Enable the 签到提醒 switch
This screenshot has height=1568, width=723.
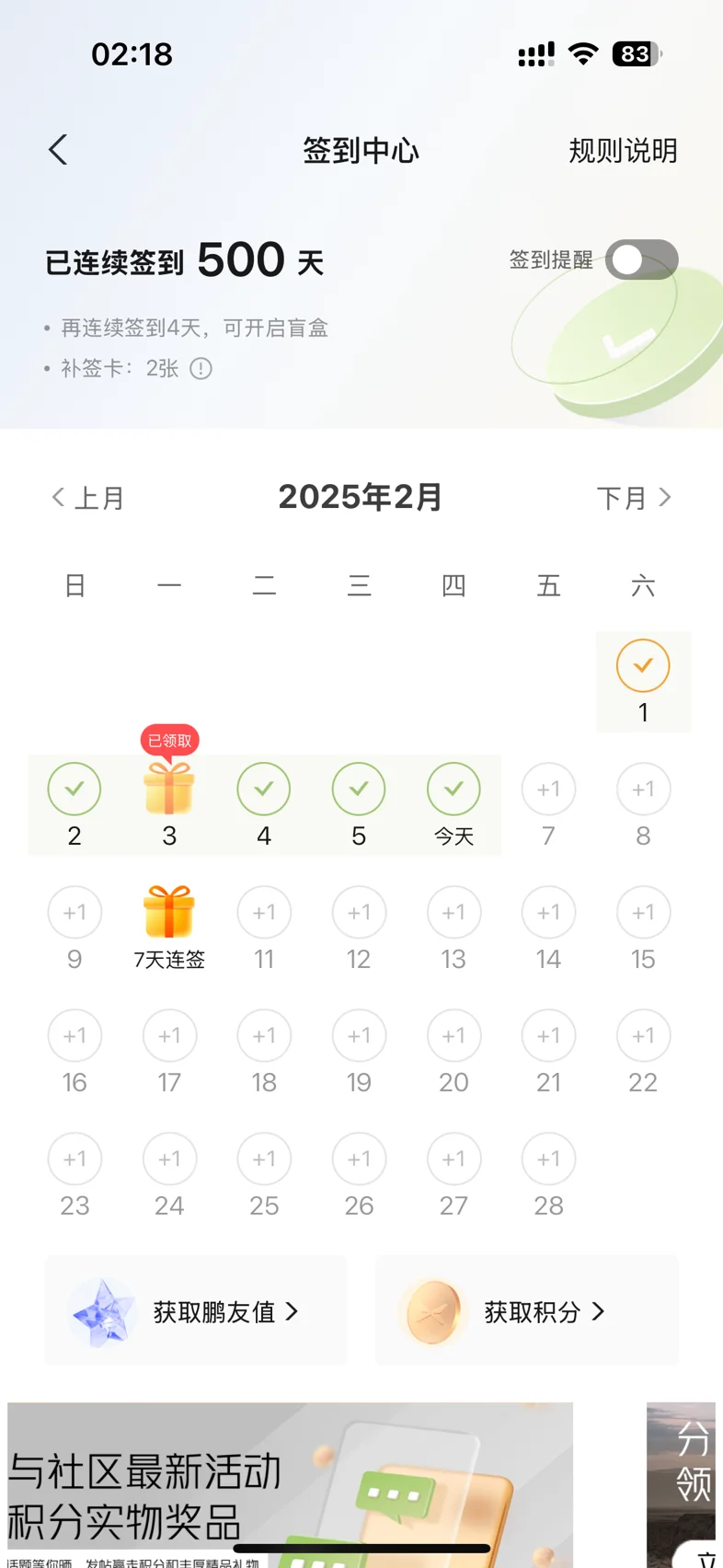[x=641, y=259]
